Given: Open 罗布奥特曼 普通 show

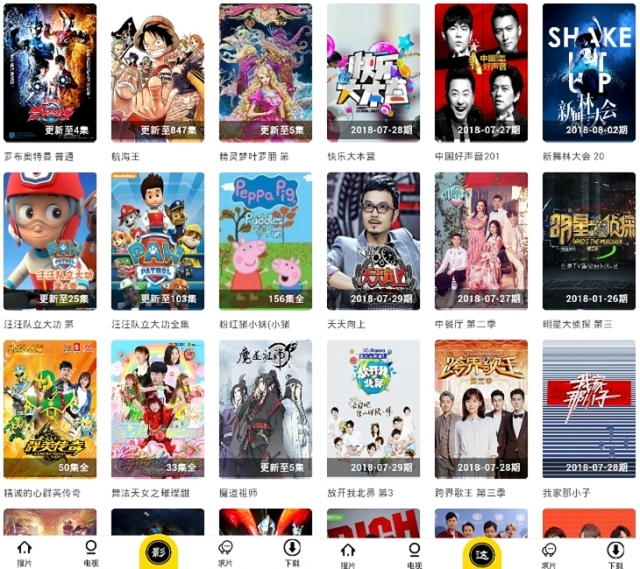Looking at the screenshot, I should pos(50,72).
